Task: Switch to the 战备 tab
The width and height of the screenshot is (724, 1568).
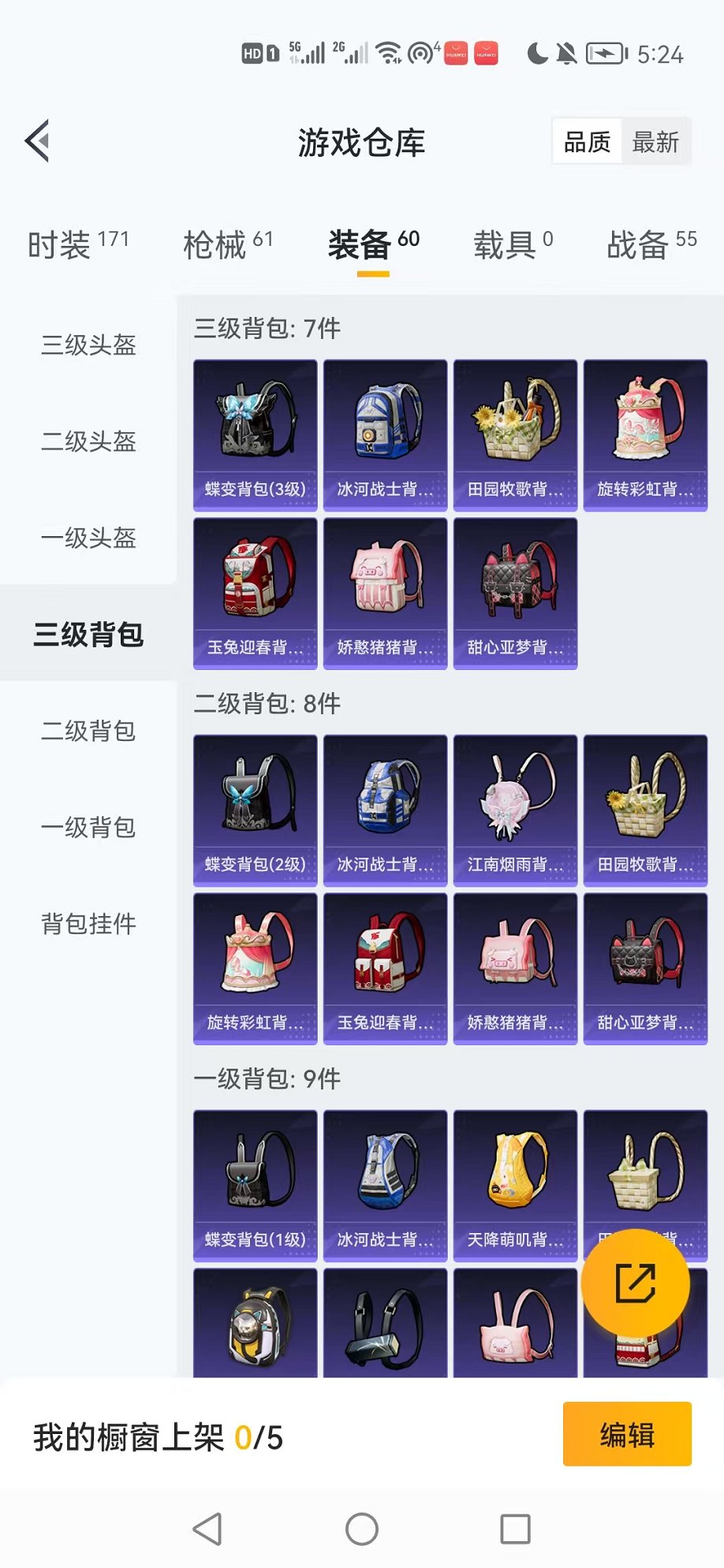Action: (x=635, y=244)
